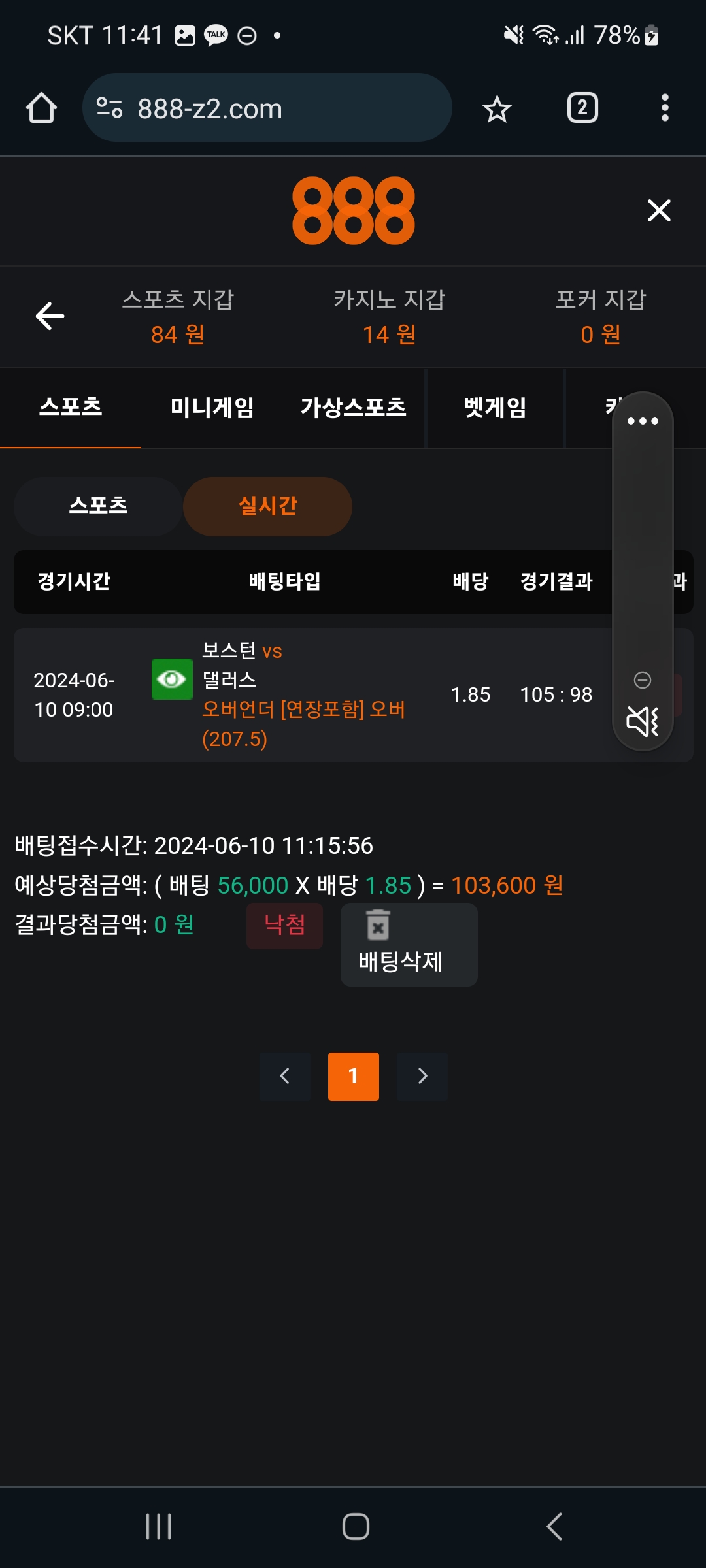Screen dimensions: 706x1568
Task: Switch to the 가상스포츠 tab
Action: point(353,408)
